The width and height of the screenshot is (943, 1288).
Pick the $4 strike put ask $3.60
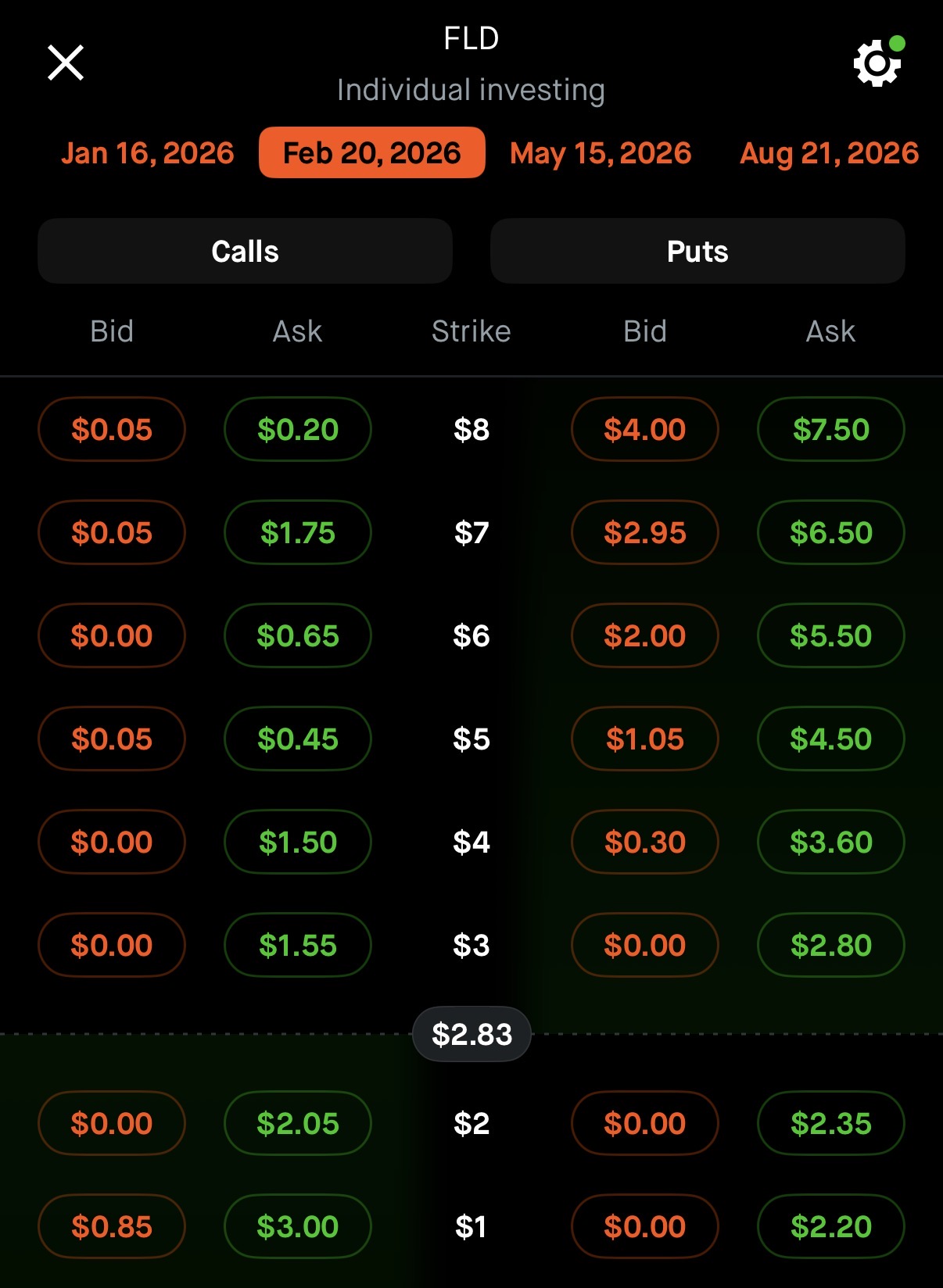pyautogui.click(x=831, y=843)
